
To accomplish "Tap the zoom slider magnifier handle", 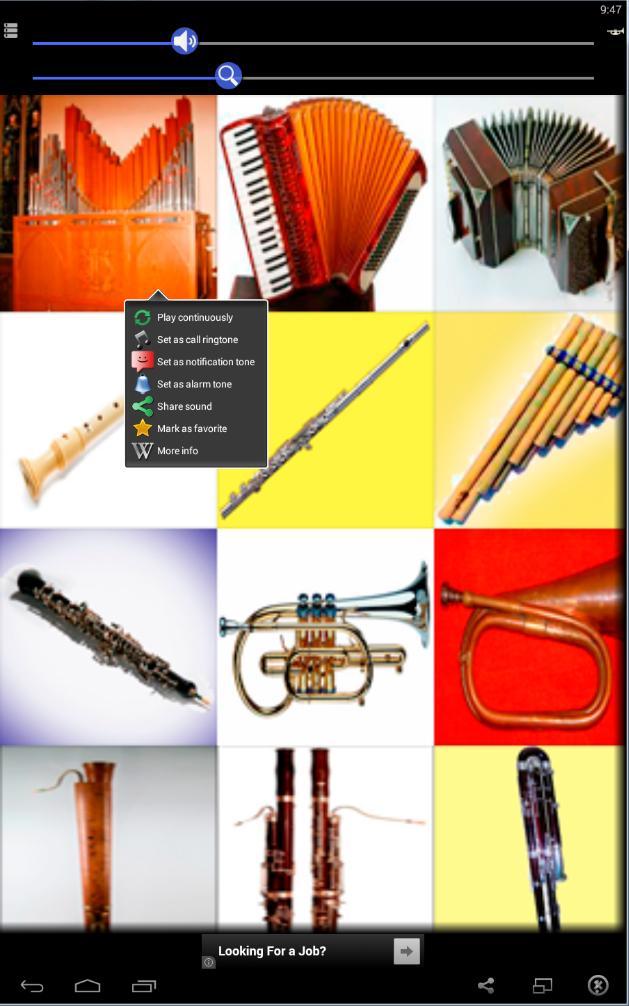I will tap(228, 76).
